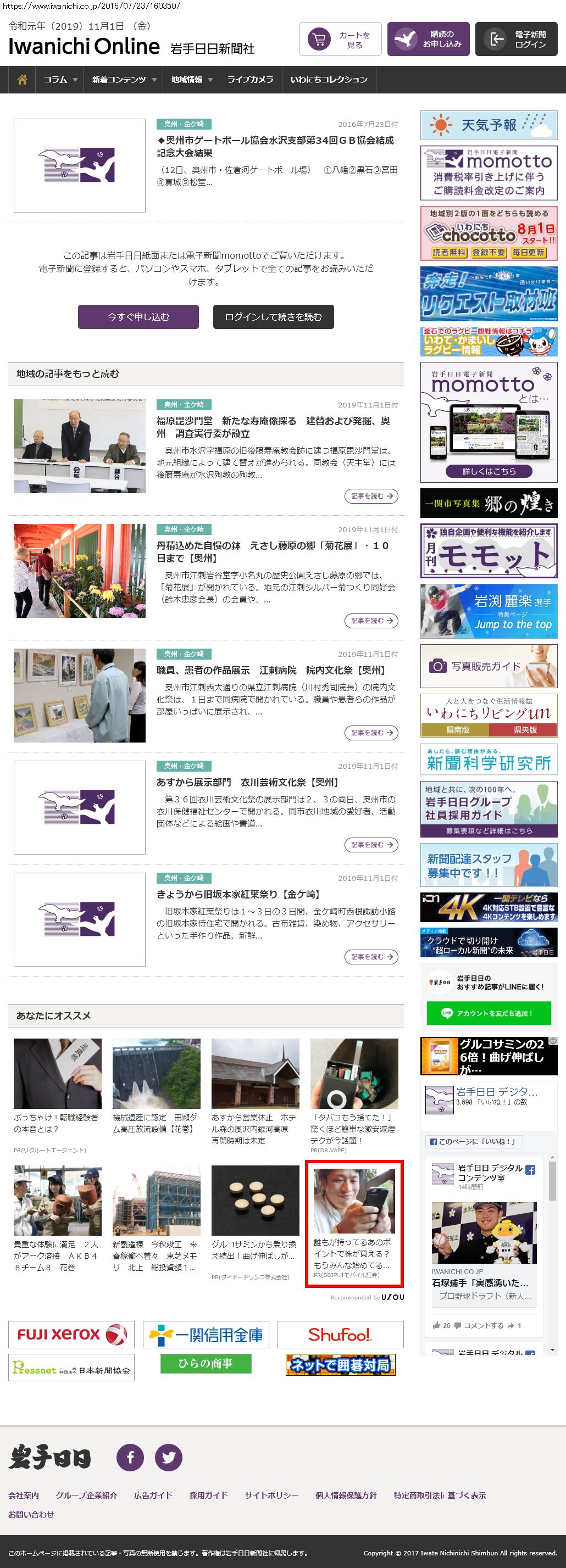
Task: Add the LINE account as a friend
Action: point(489,1013)
